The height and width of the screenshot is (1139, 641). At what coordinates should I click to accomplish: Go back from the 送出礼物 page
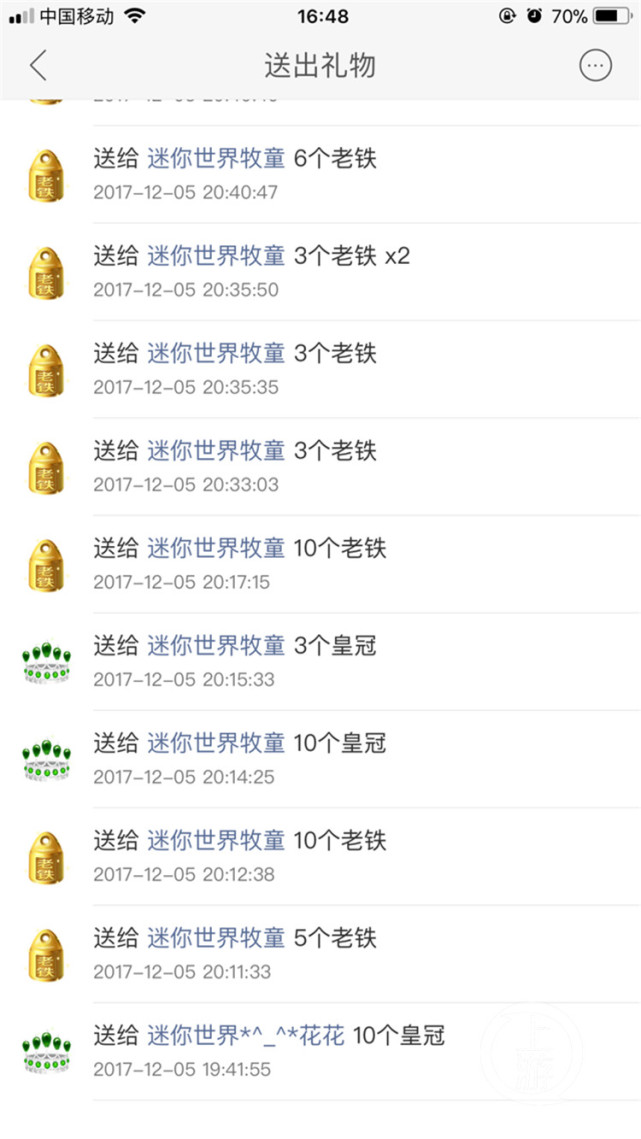38,66
